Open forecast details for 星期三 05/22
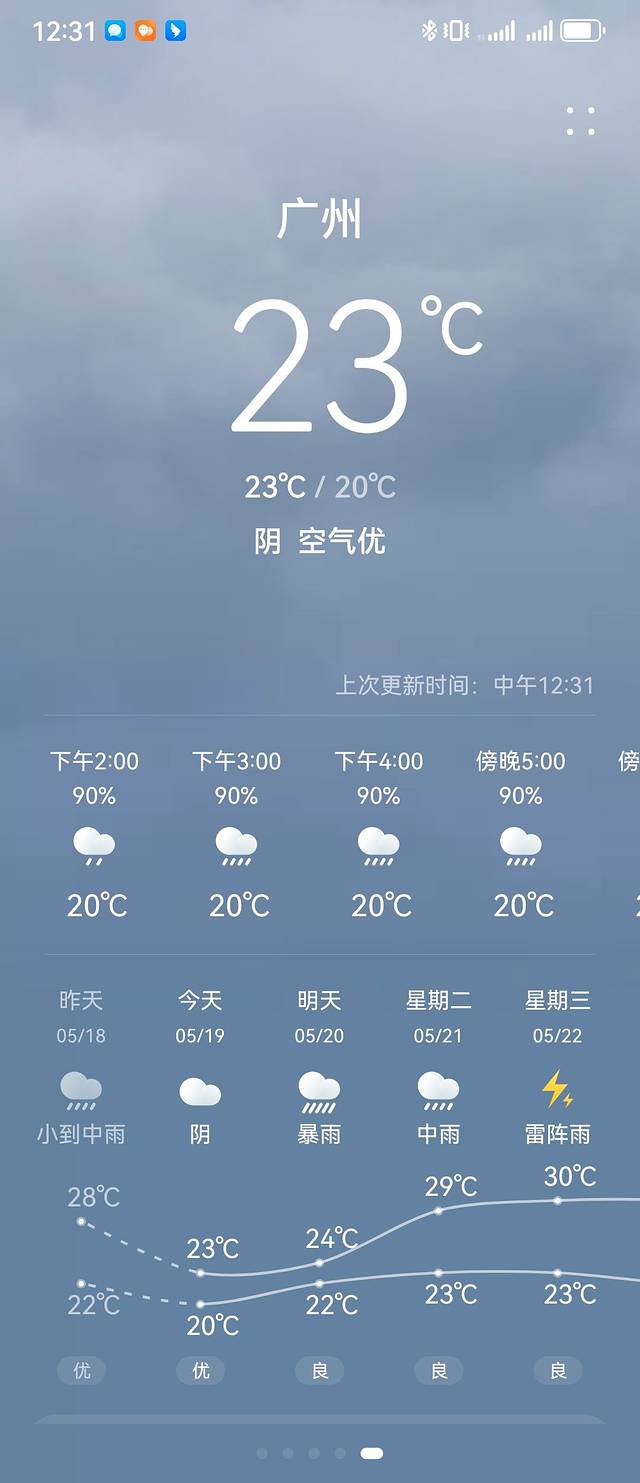 557,1066
